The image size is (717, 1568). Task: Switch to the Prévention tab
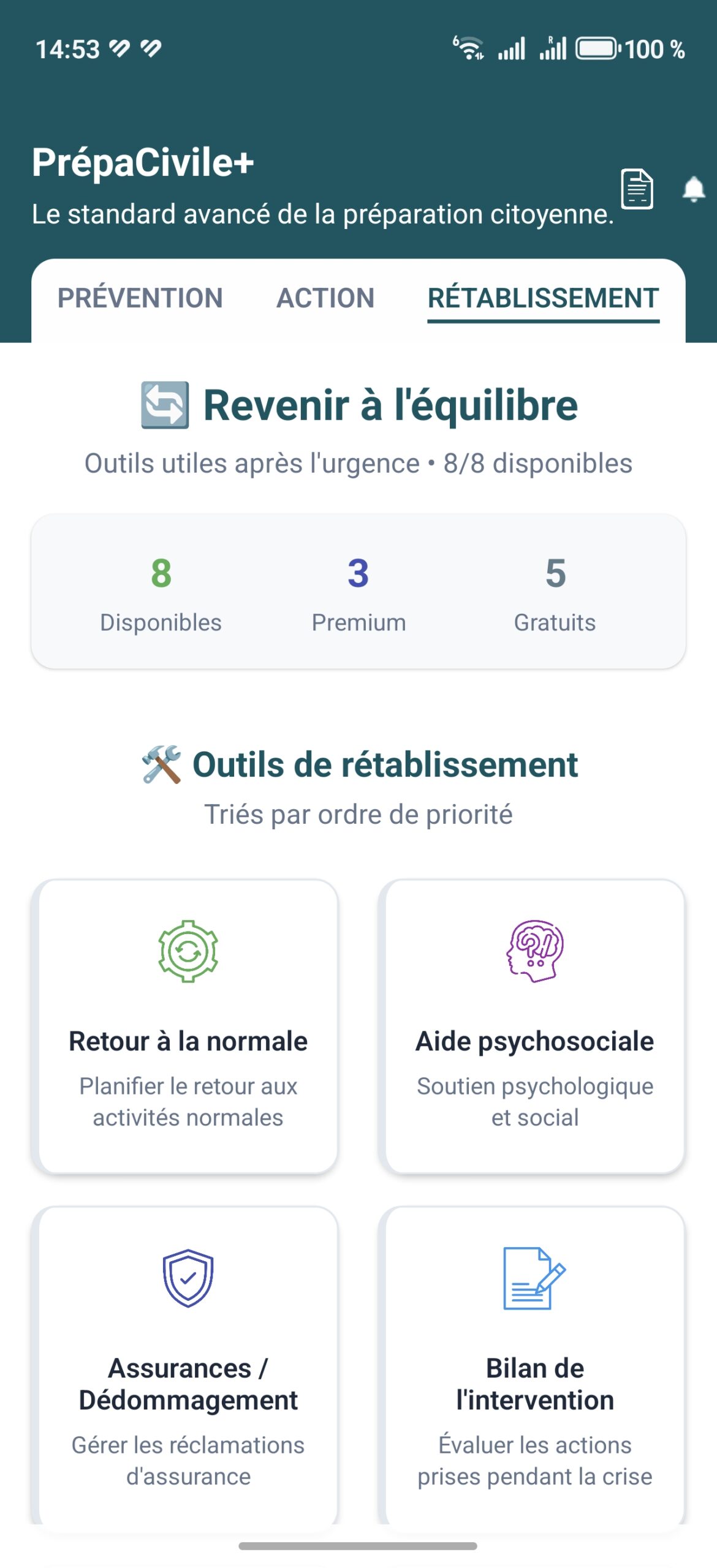pyautogui.click(x=140, y=298)
